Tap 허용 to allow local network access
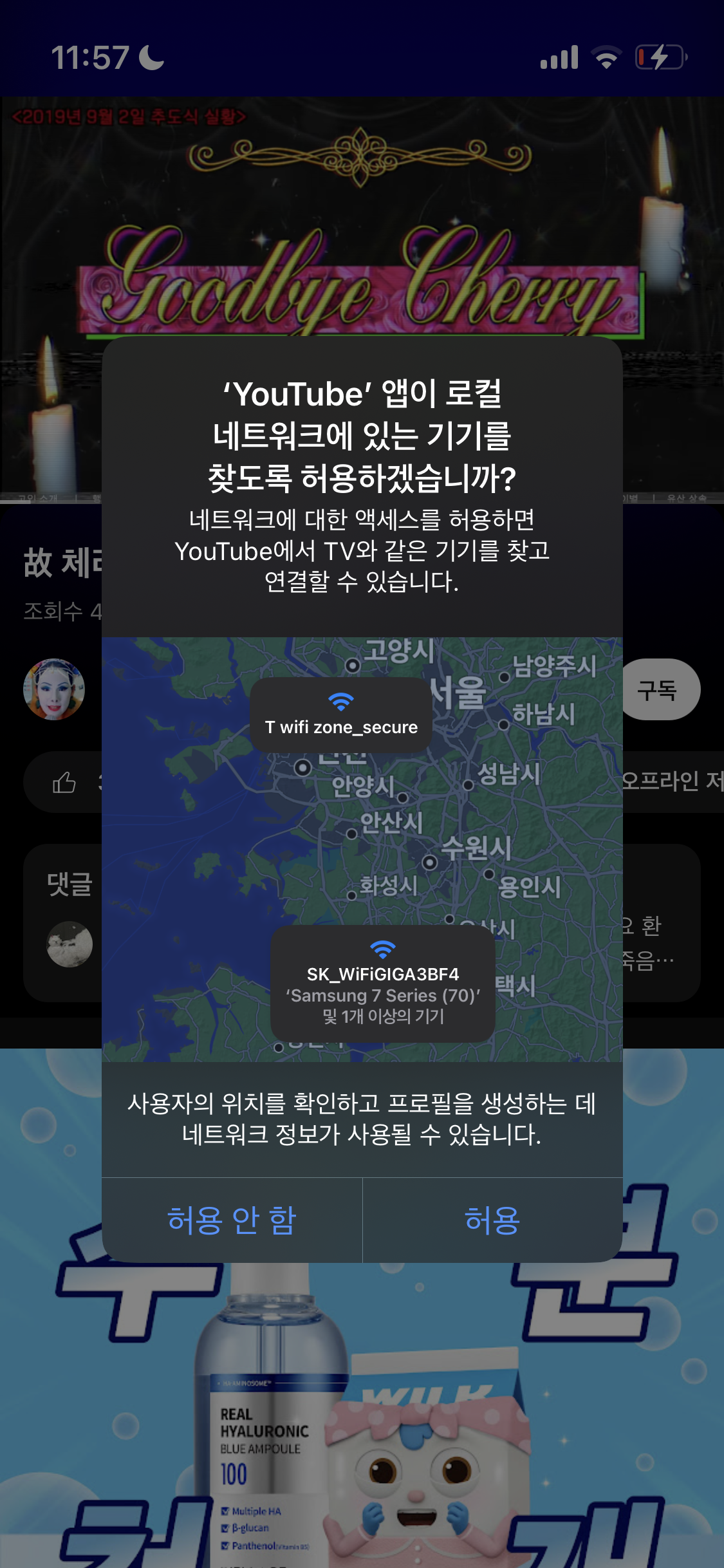Viewport: 724px width, 1568px height. (492, 1220)
